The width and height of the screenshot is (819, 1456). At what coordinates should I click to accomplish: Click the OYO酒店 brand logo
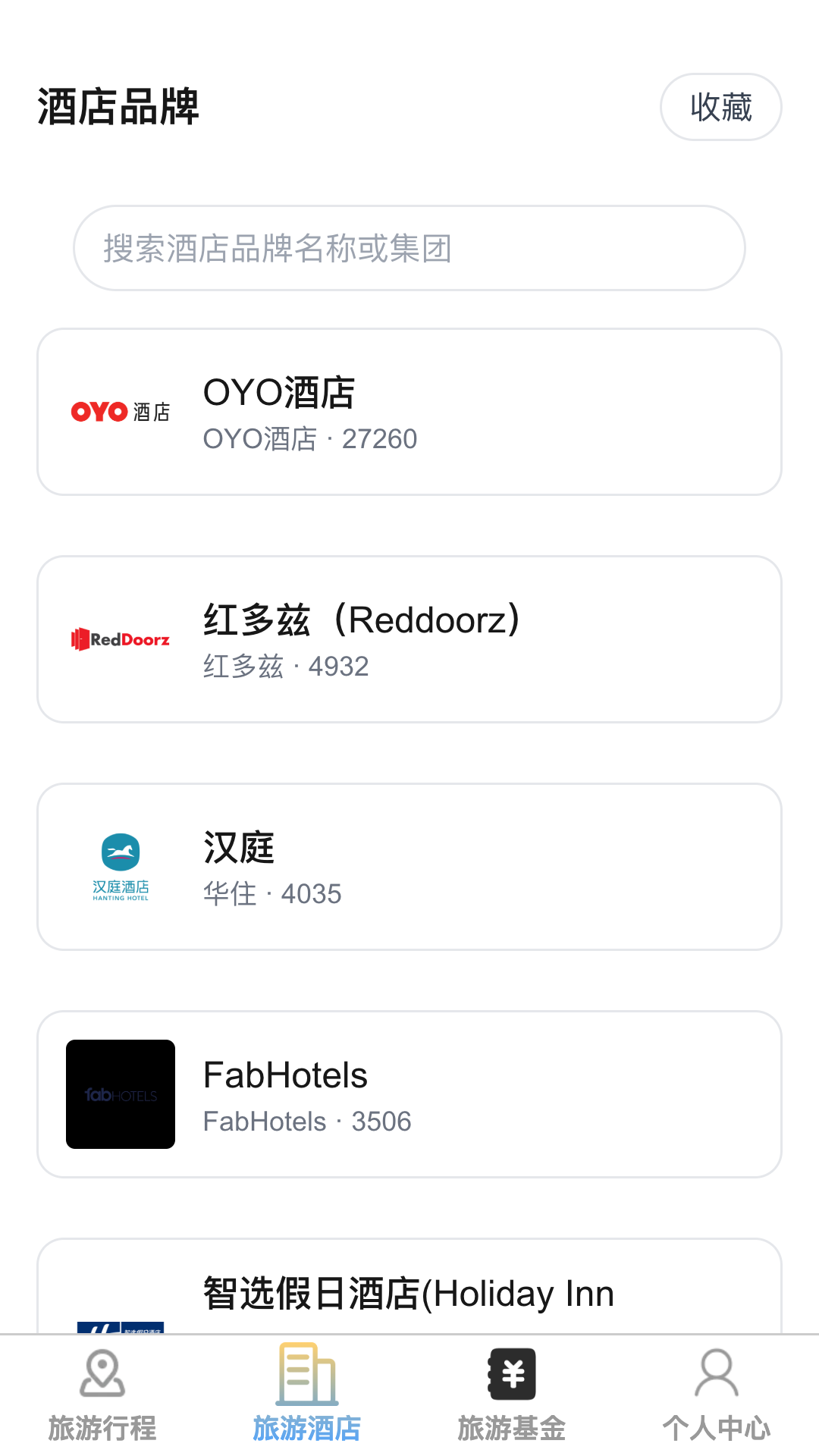120,412
